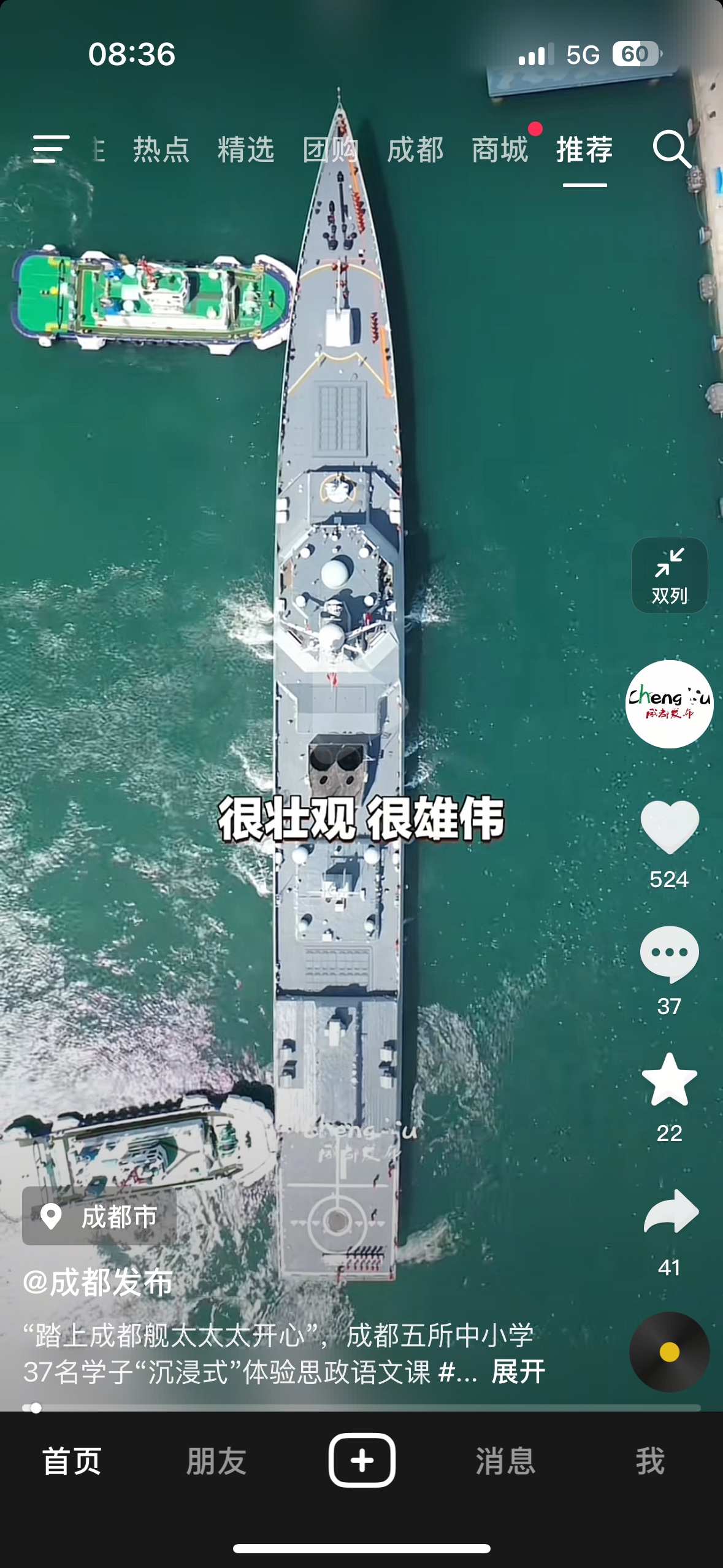Image resolution: width=723 pixels, height=1568 pixels.
Task: Expand the caption with 展开
Action: pos(518,1371)
